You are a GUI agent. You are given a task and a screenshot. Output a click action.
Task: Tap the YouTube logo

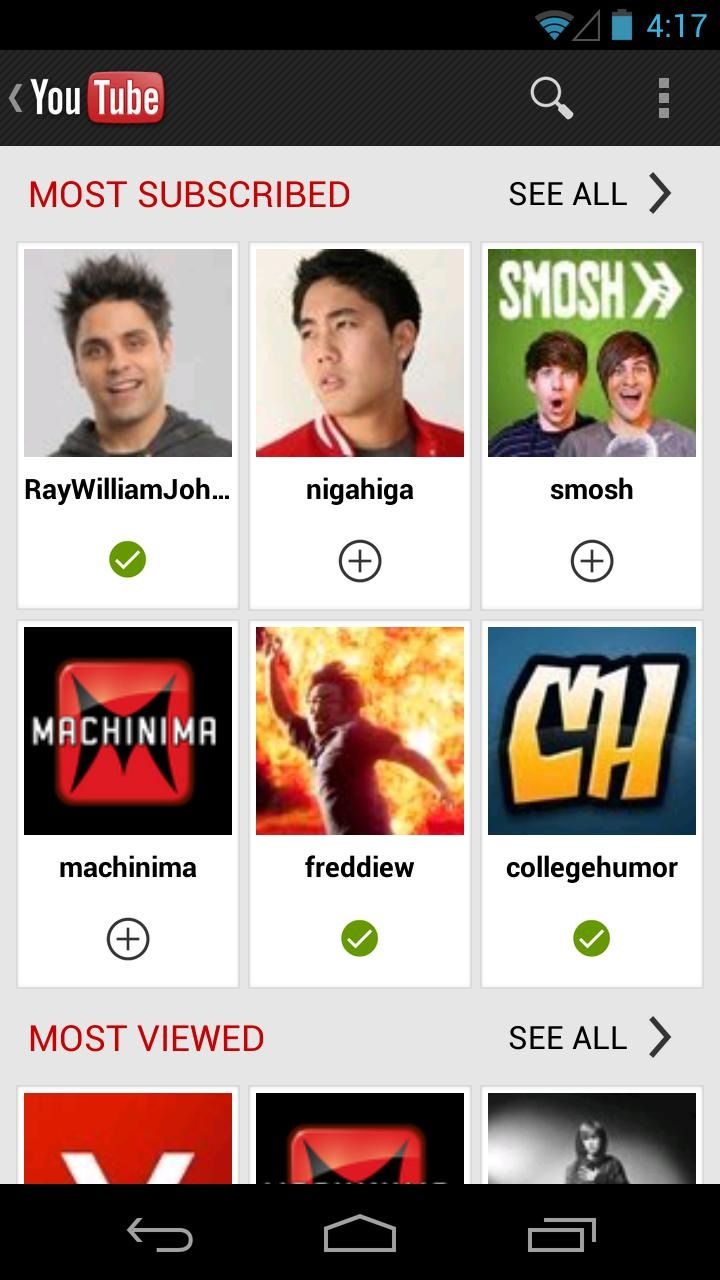94,97
